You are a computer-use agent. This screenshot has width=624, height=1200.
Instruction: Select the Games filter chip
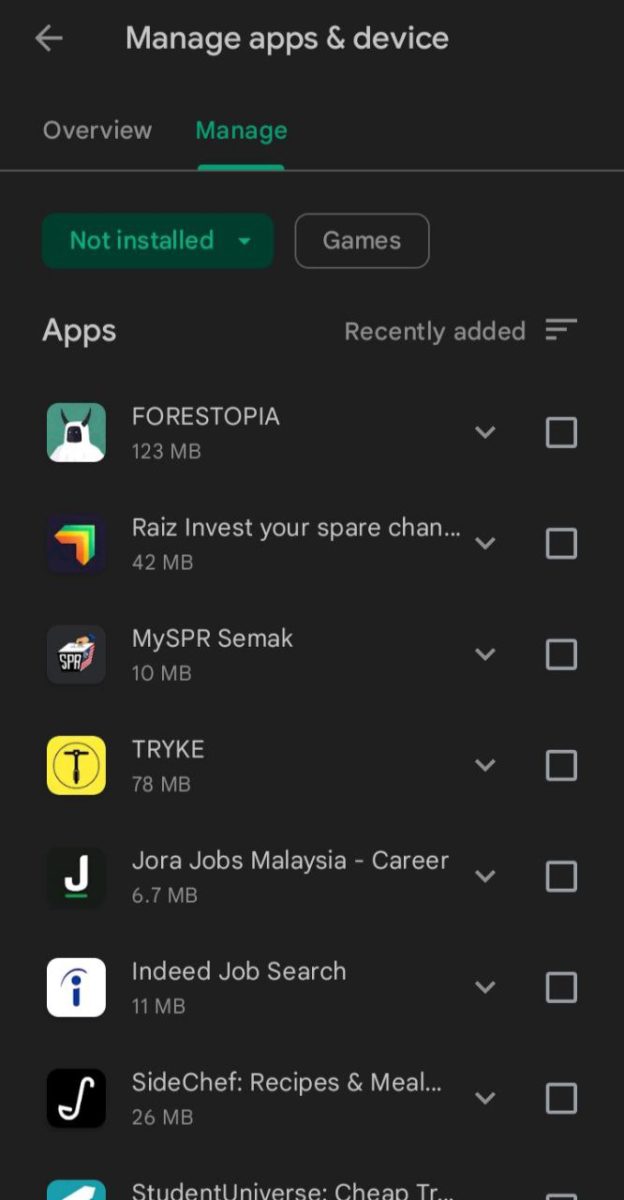click(x=362, y=241)
